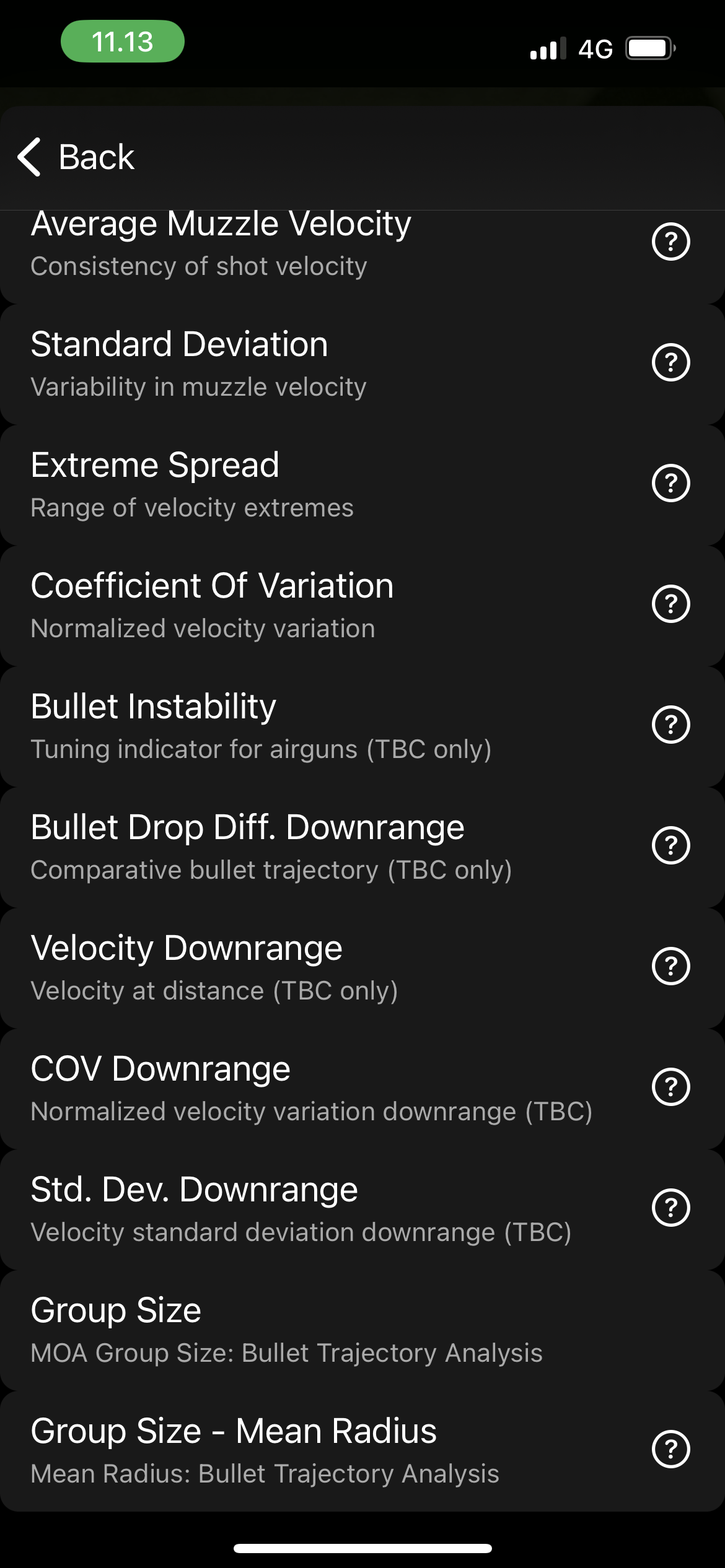The height and width of the screenshot is (1568, 725).
Task: Select the Standard Deviation row
Action: 362,364
